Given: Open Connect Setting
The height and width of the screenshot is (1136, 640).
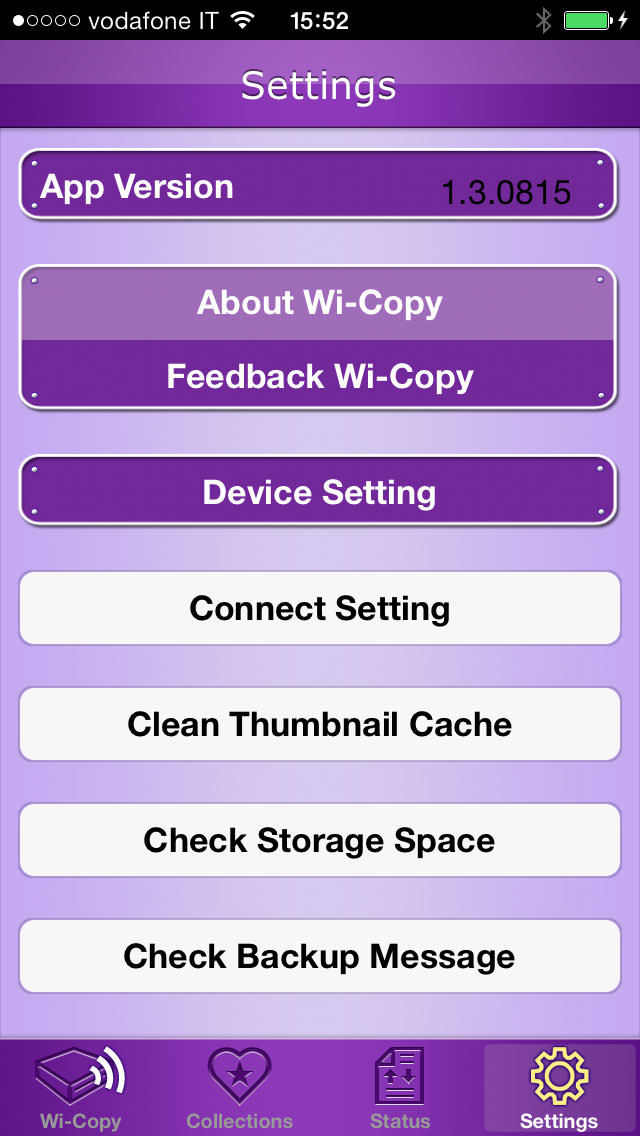Looking at the screenshot, I should coord(320,608).
